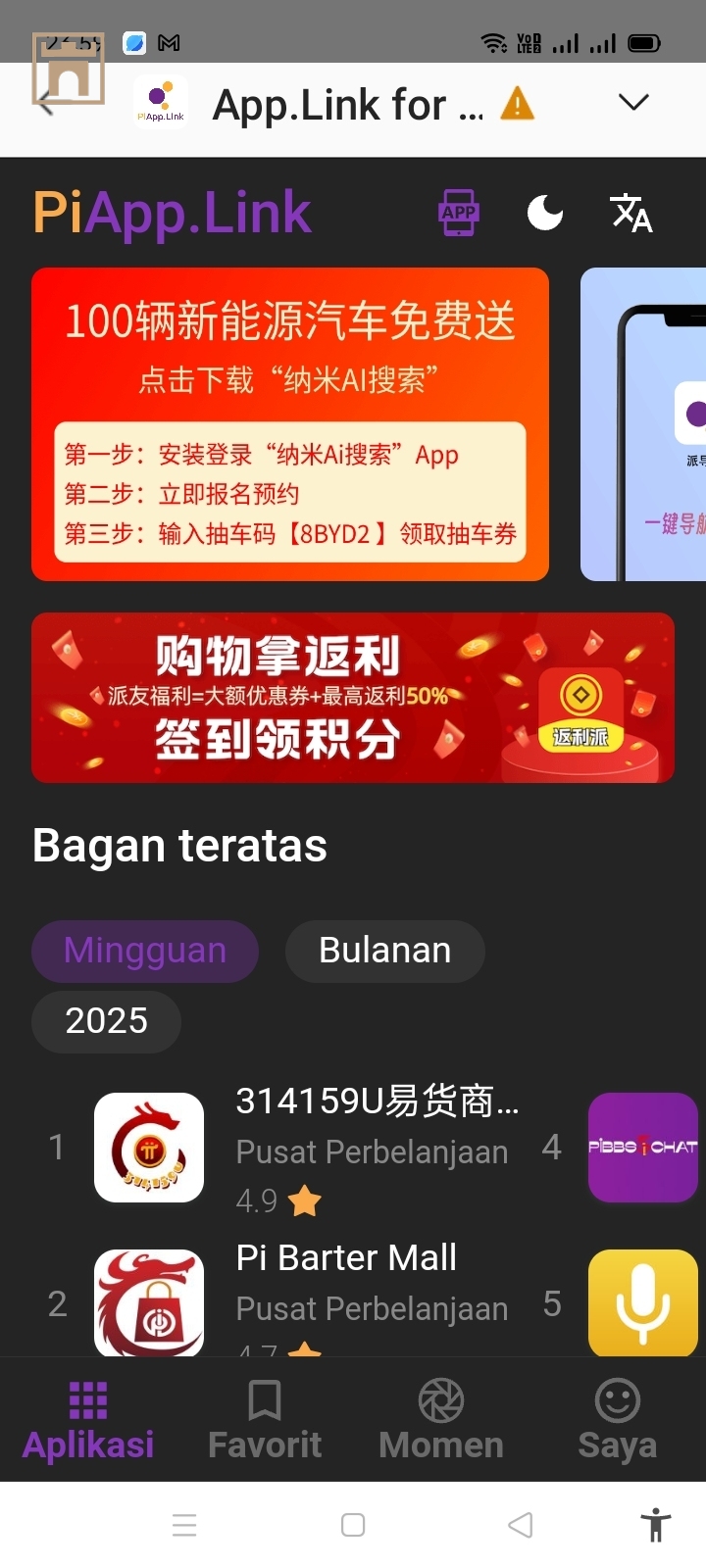Select the Mingguan chart filter
This screenshot has width=706, height=1568.
tap(145, 951)
